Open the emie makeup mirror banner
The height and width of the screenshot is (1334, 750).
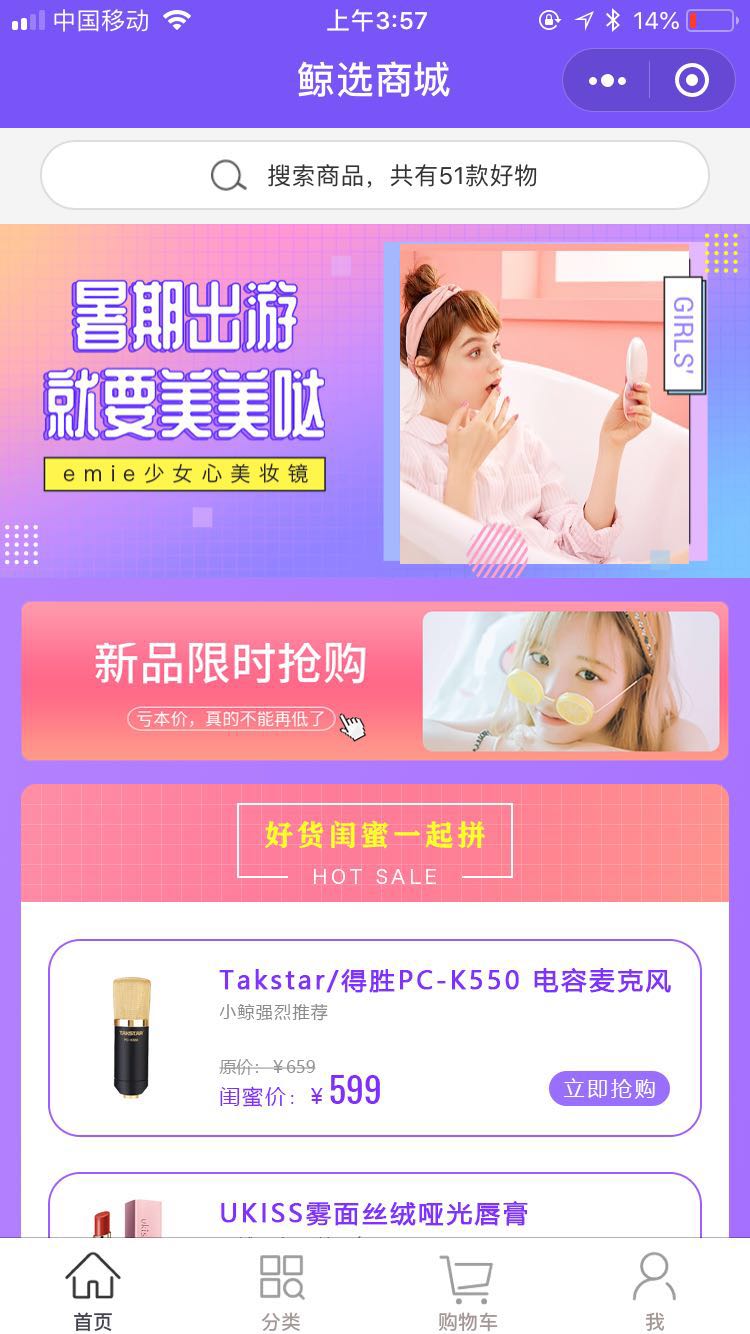click(375, 400)
